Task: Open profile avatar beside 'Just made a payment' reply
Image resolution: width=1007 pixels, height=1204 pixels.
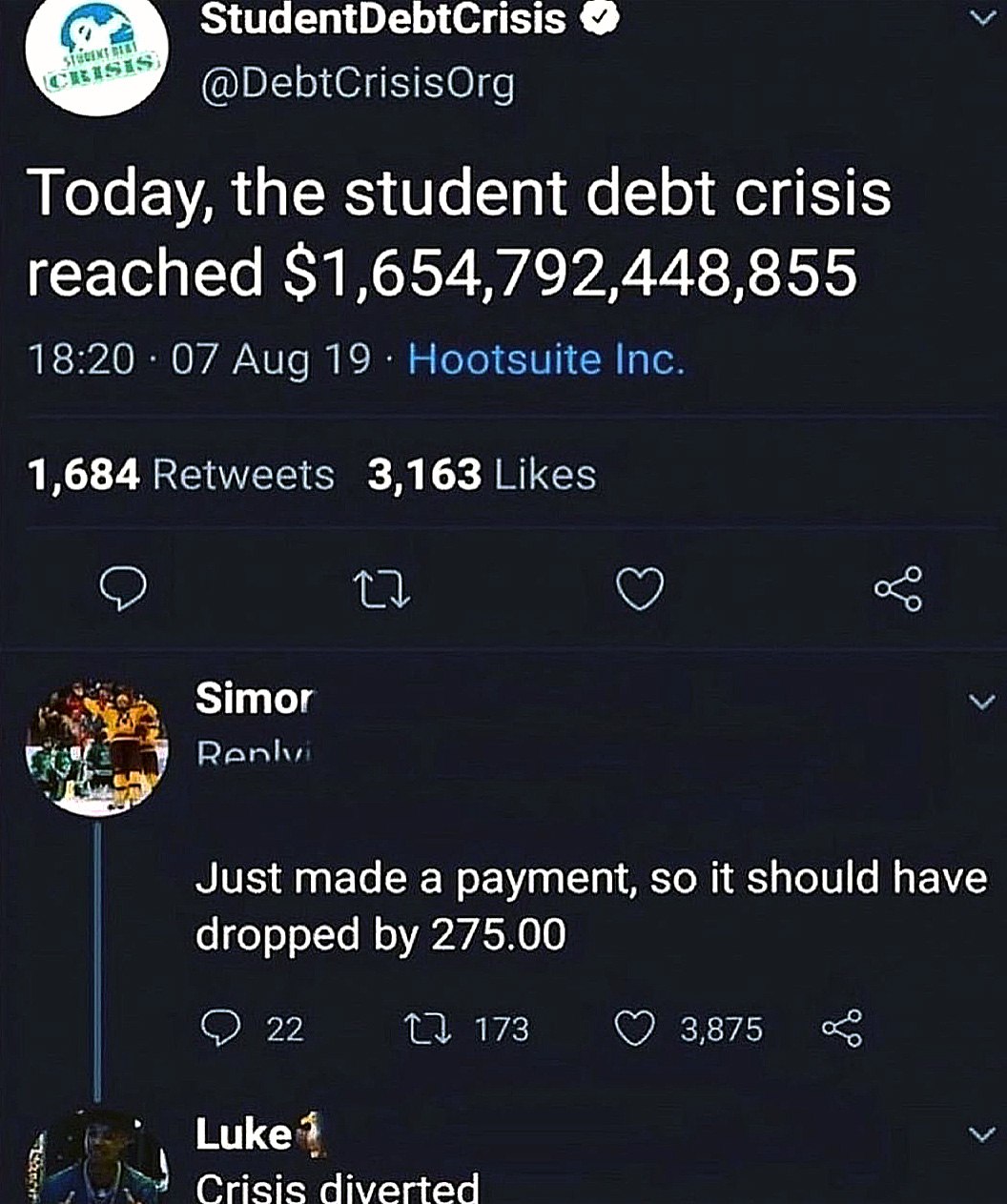Action: 95,746
